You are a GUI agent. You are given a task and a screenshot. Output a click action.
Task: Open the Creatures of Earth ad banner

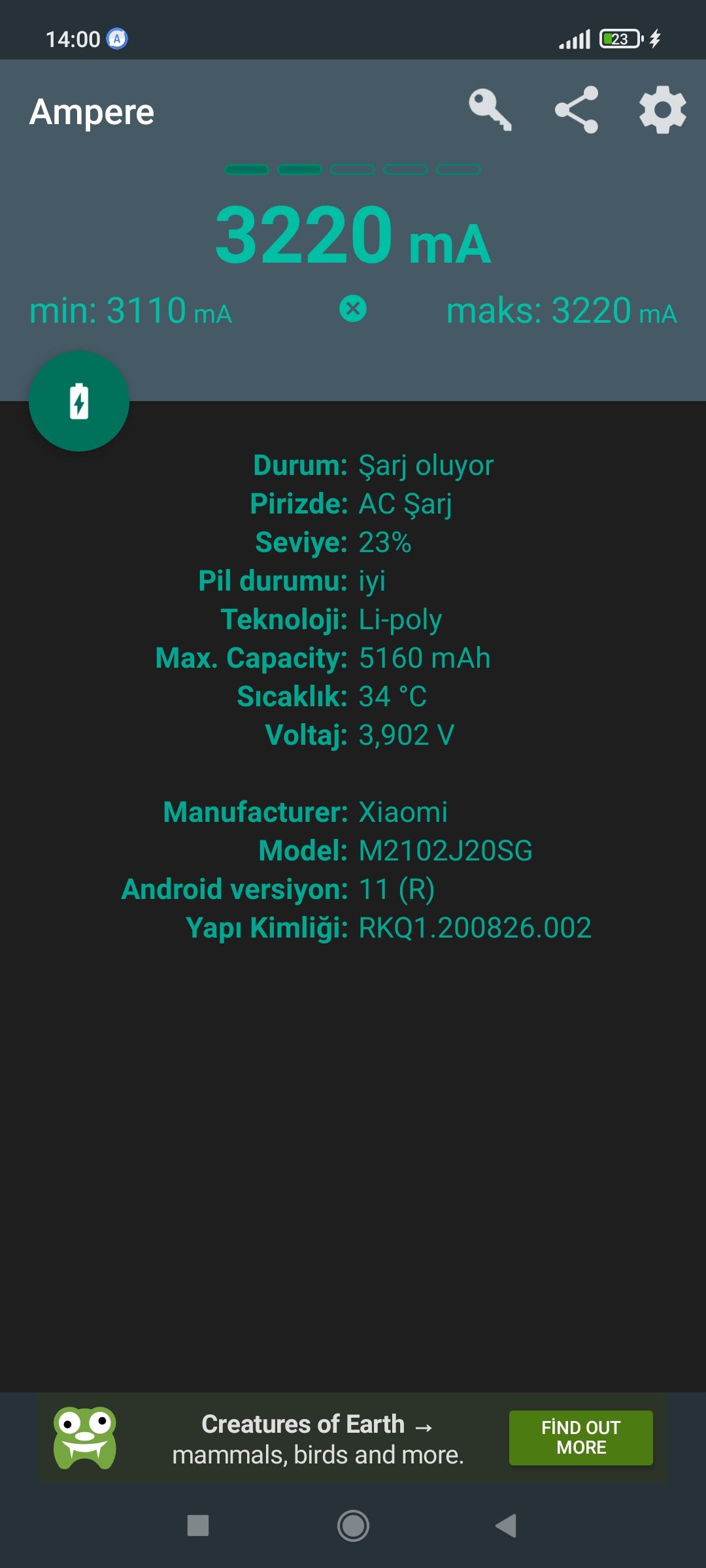coord(317,1439)
